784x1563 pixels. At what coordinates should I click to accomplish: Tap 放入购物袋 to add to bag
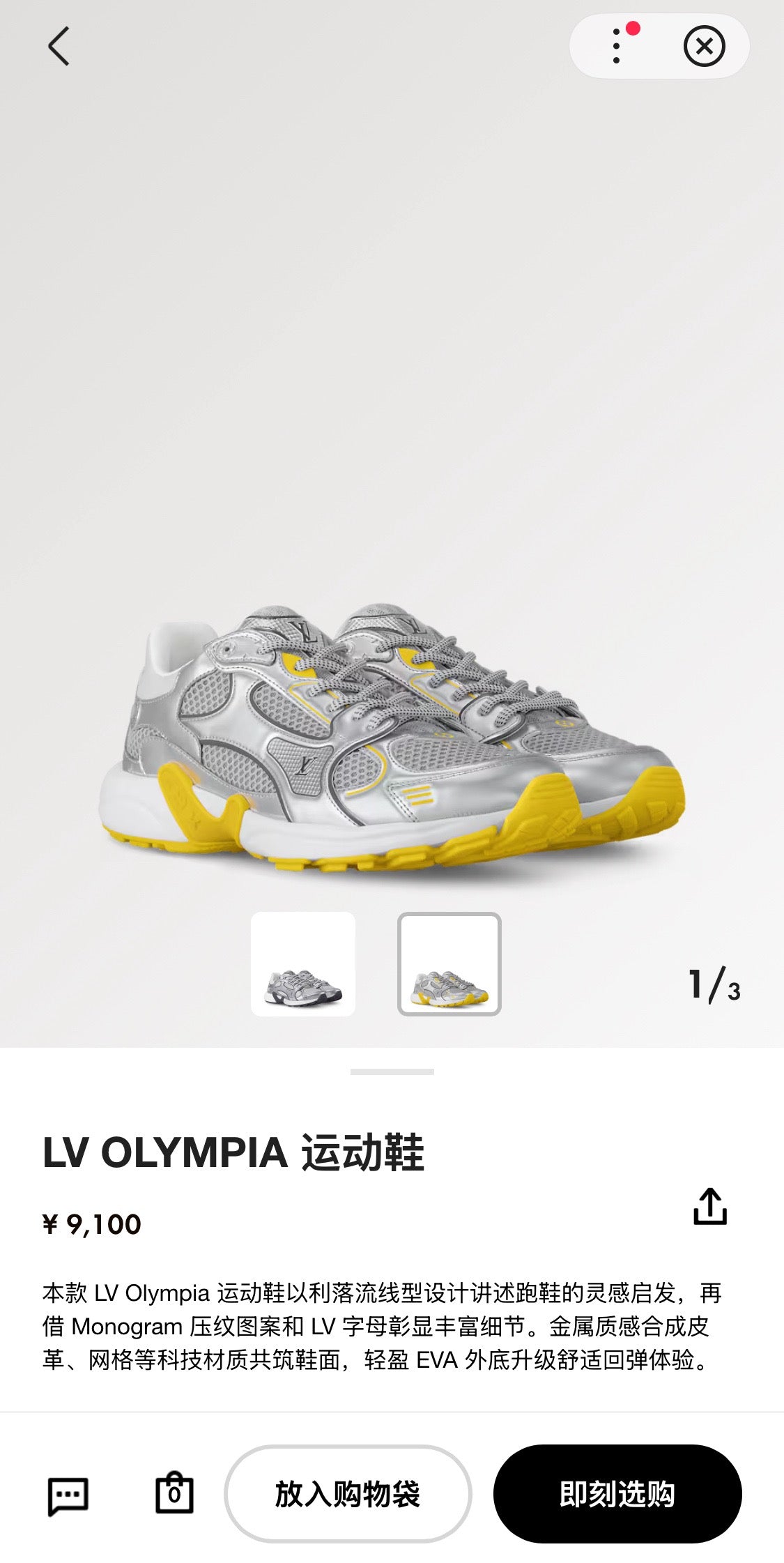[348, 1494]
